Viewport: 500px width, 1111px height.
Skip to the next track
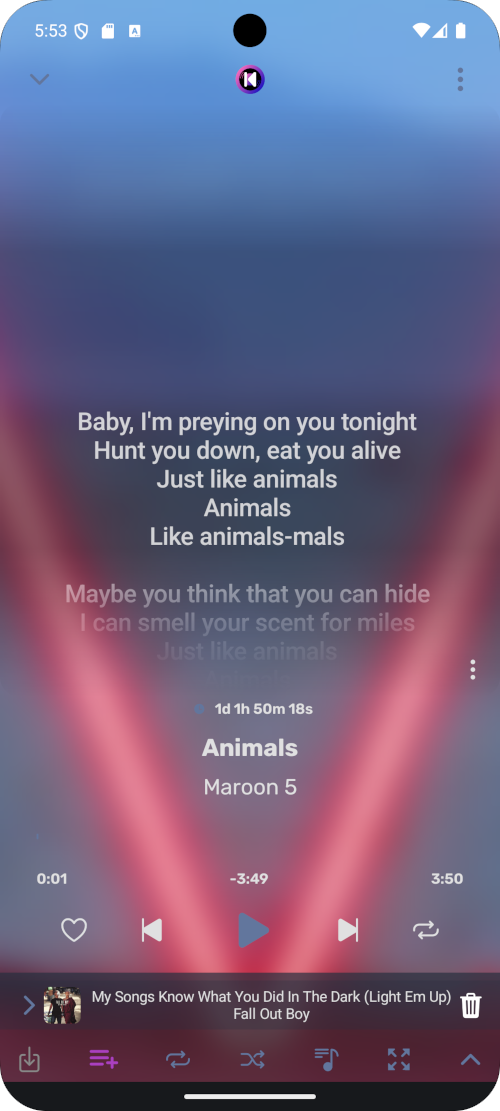point(348,930)
